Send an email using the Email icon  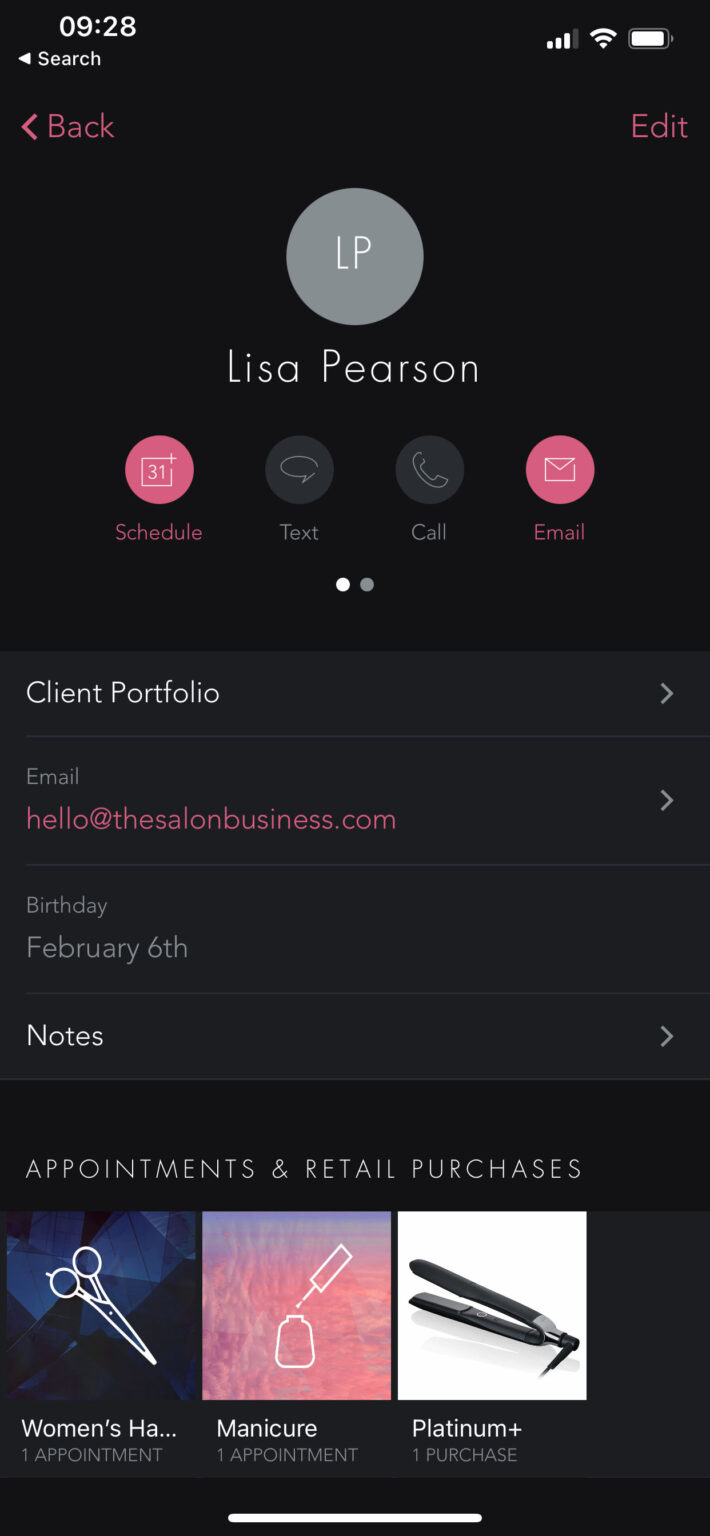point(559,470)
